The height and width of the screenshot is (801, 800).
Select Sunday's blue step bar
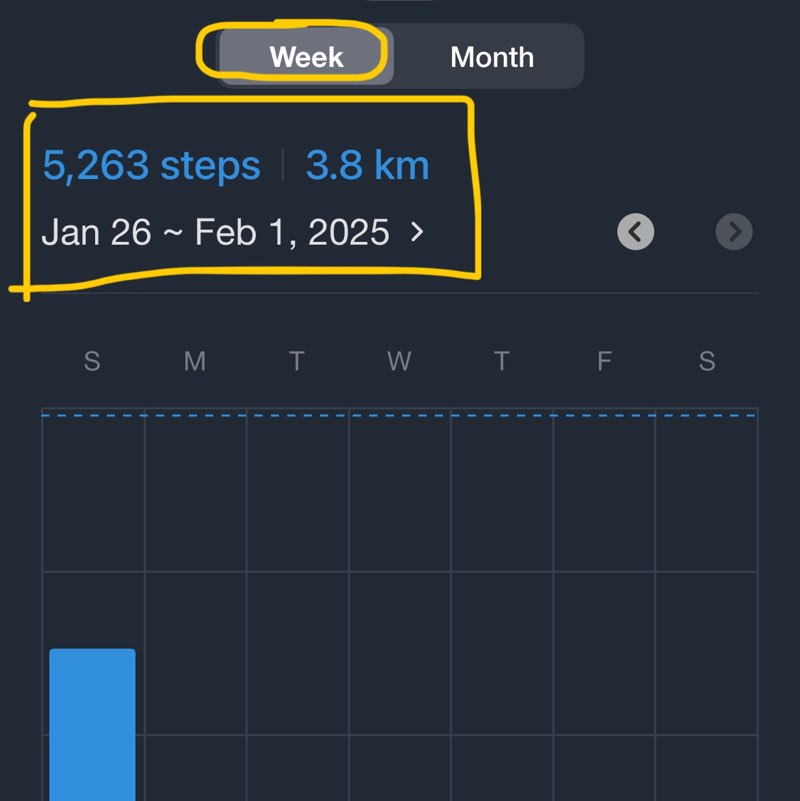91,720
